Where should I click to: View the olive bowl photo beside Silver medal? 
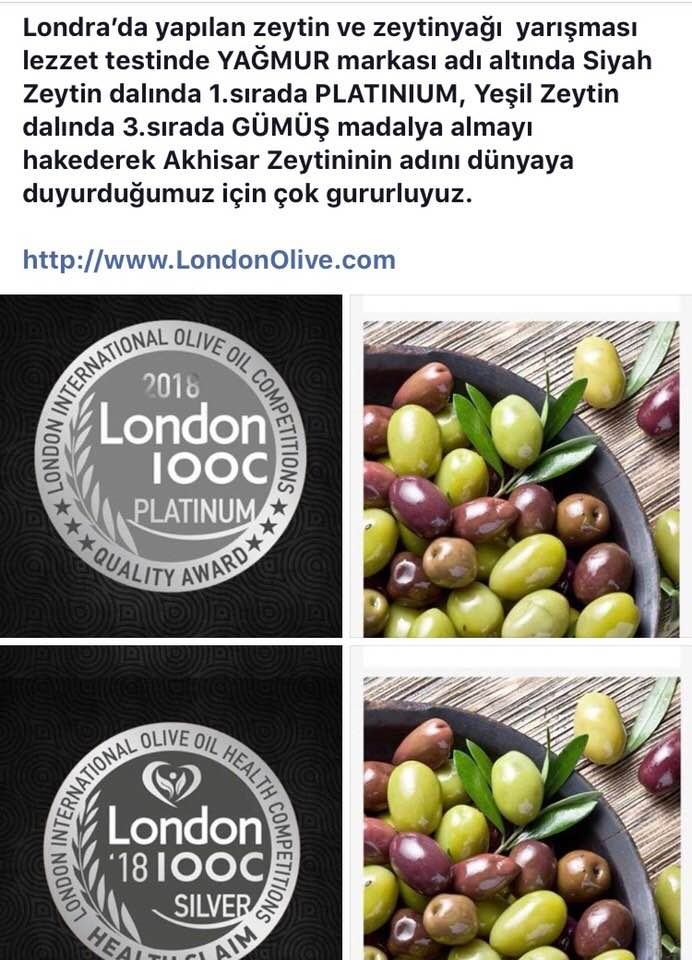tap(521, 803)
